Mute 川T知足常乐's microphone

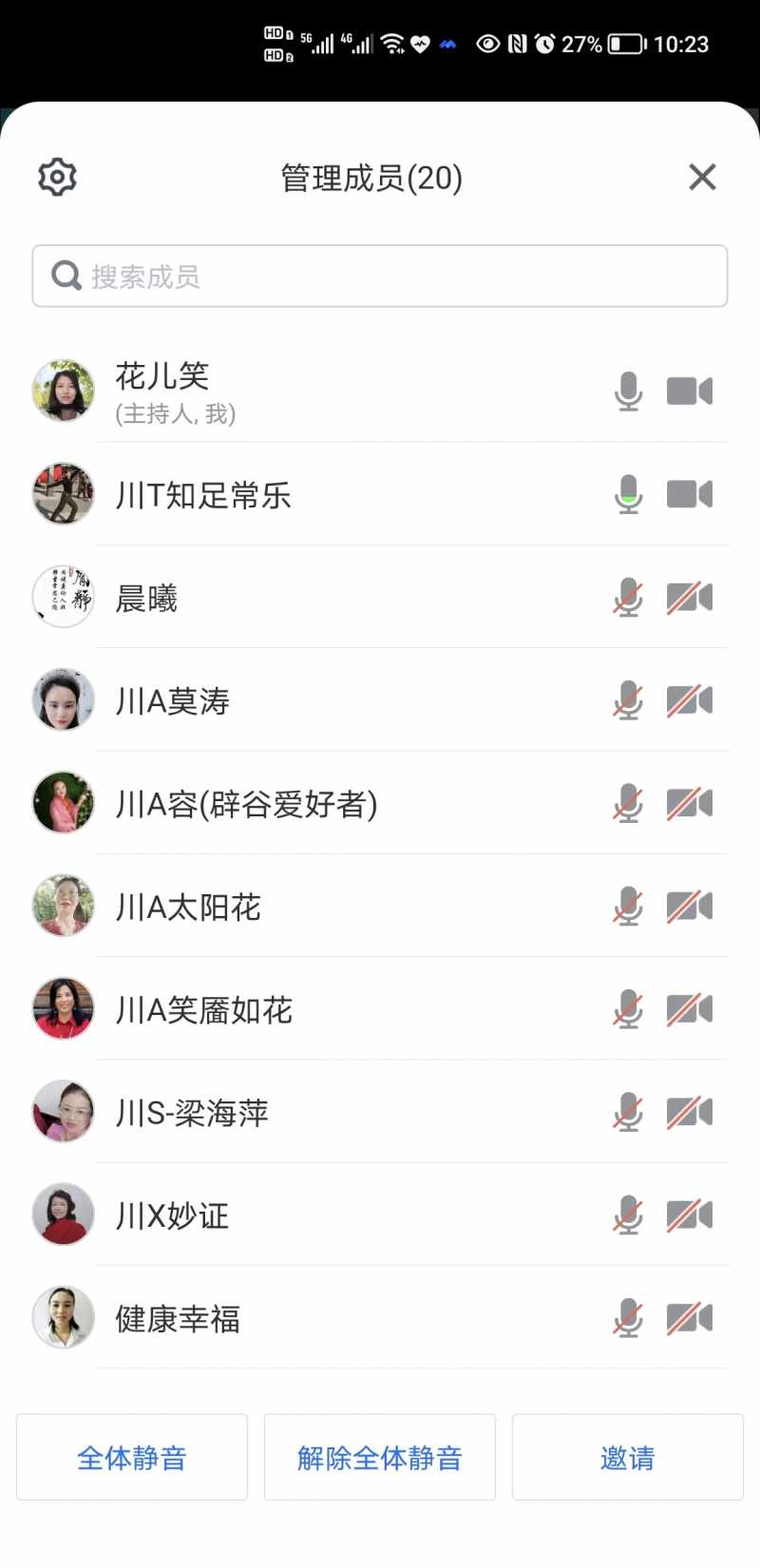[628, 494]
